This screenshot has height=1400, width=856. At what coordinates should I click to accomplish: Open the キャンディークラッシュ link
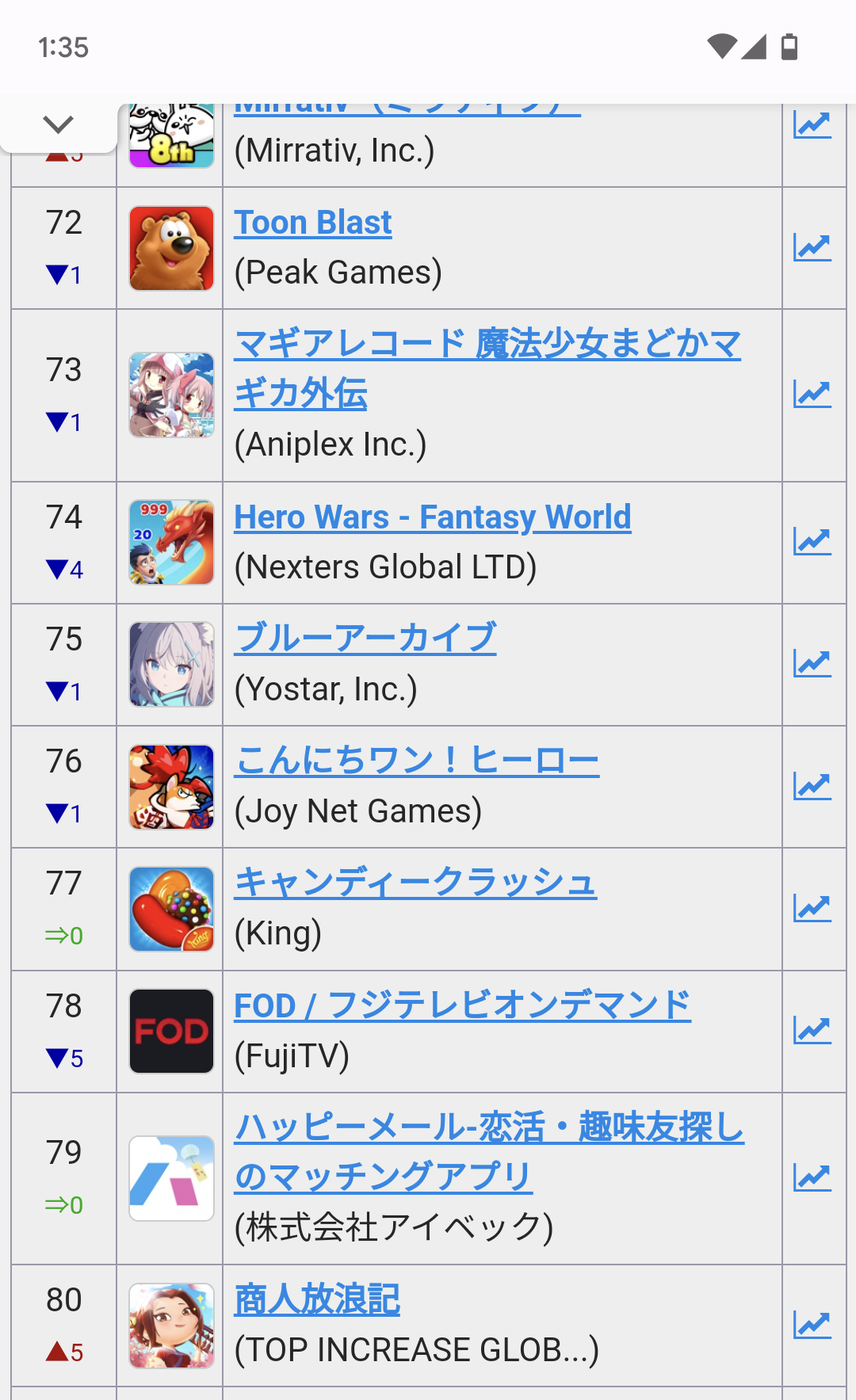click(x=415, y=883)
